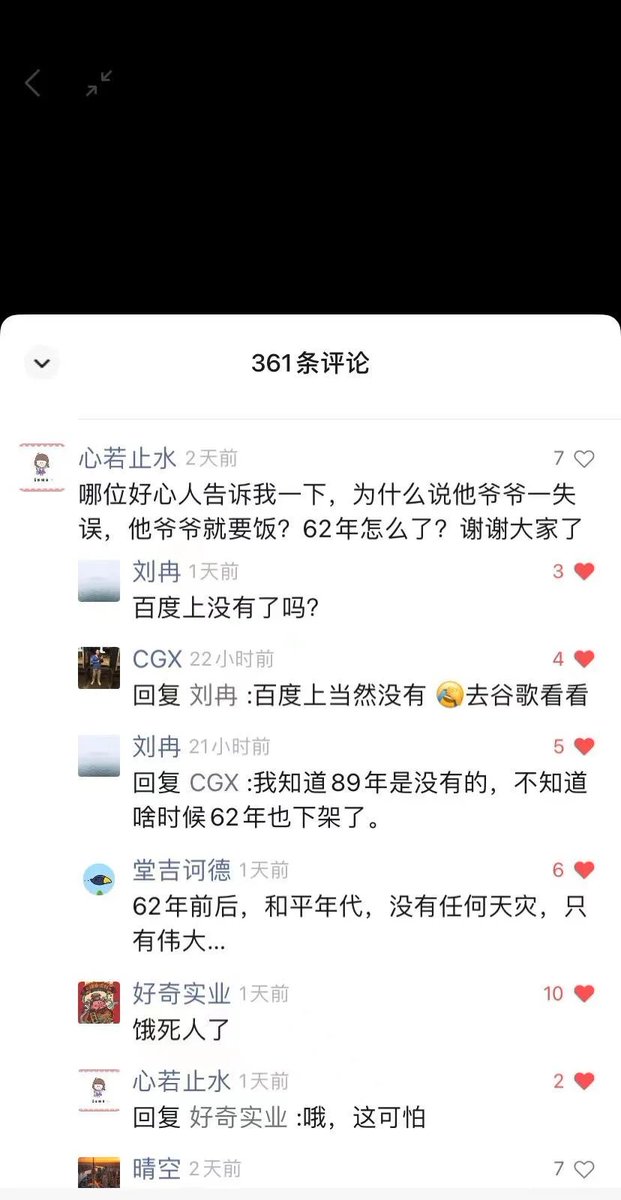Collapse the 361条评论 comments panel
621x1200 pixels.
(41, 363)
